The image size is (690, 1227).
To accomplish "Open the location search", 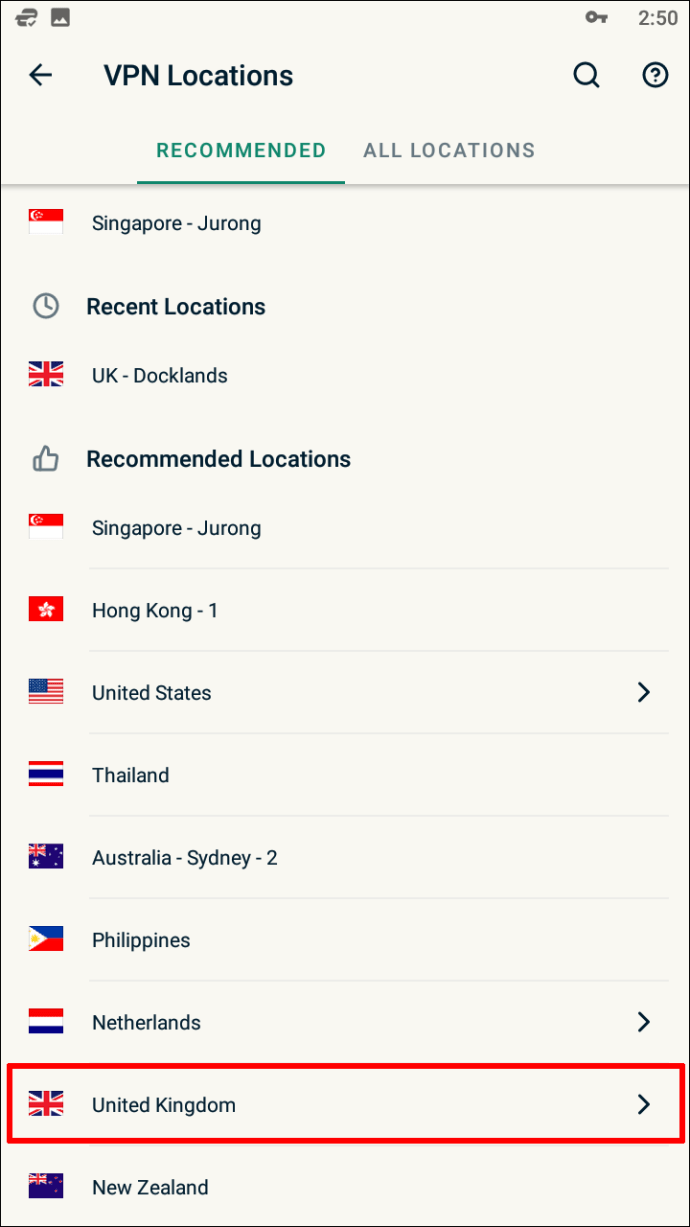I will click(x=586, y=75).
